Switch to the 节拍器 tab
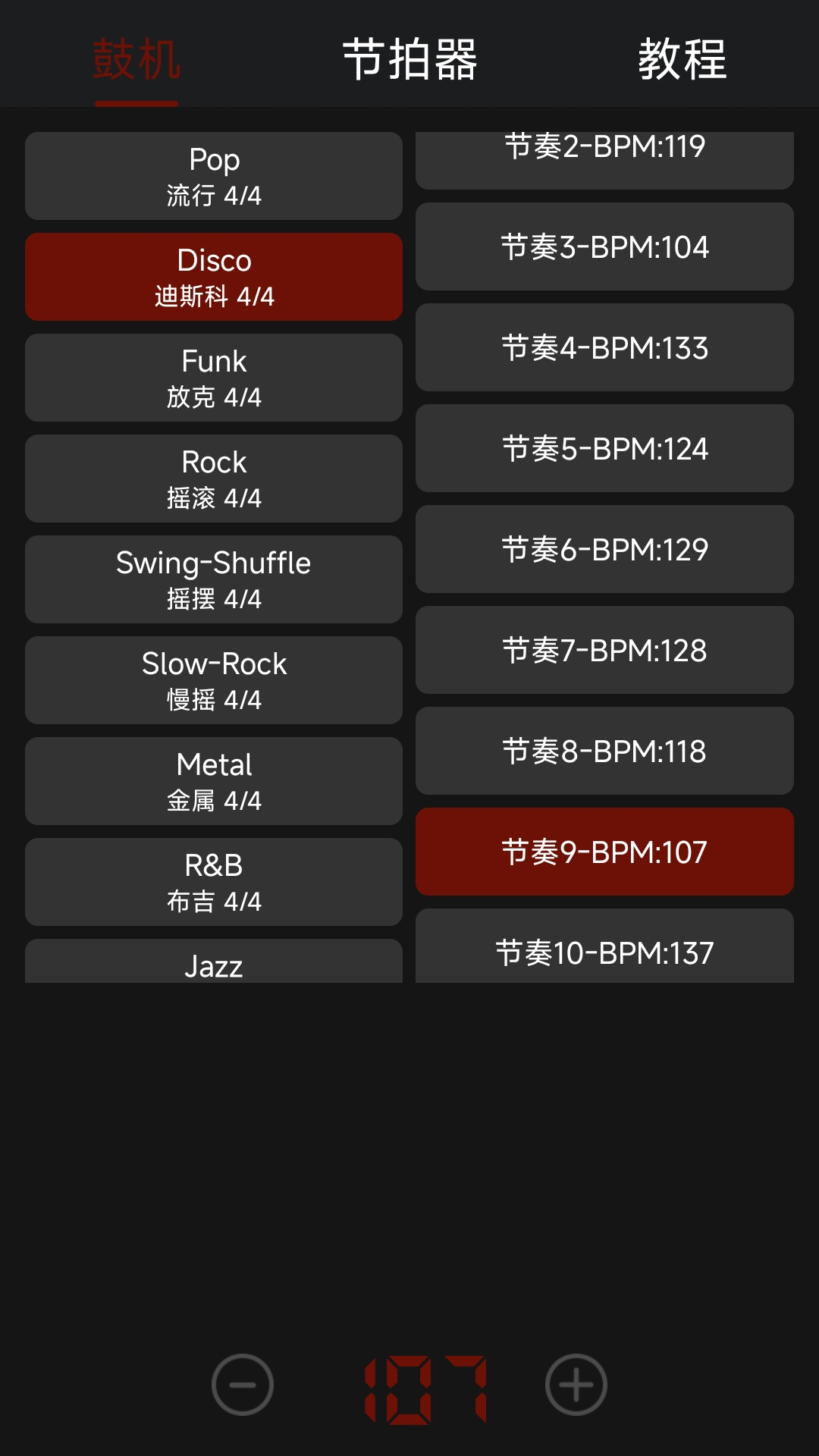 point(409,59)
